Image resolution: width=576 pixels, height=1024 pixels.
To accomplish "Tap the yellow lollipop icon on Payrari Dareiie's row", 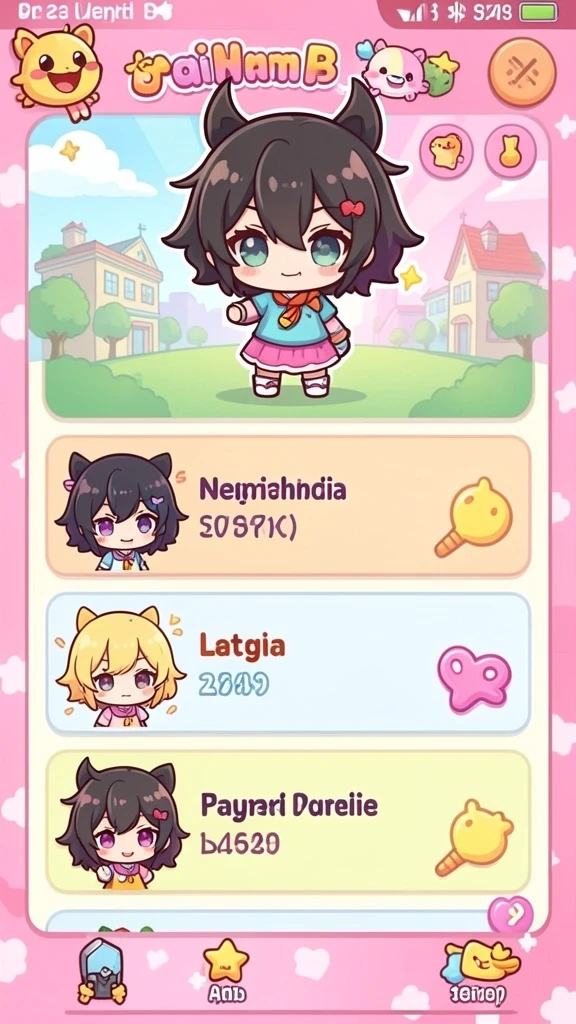I will tap(474, 837).
